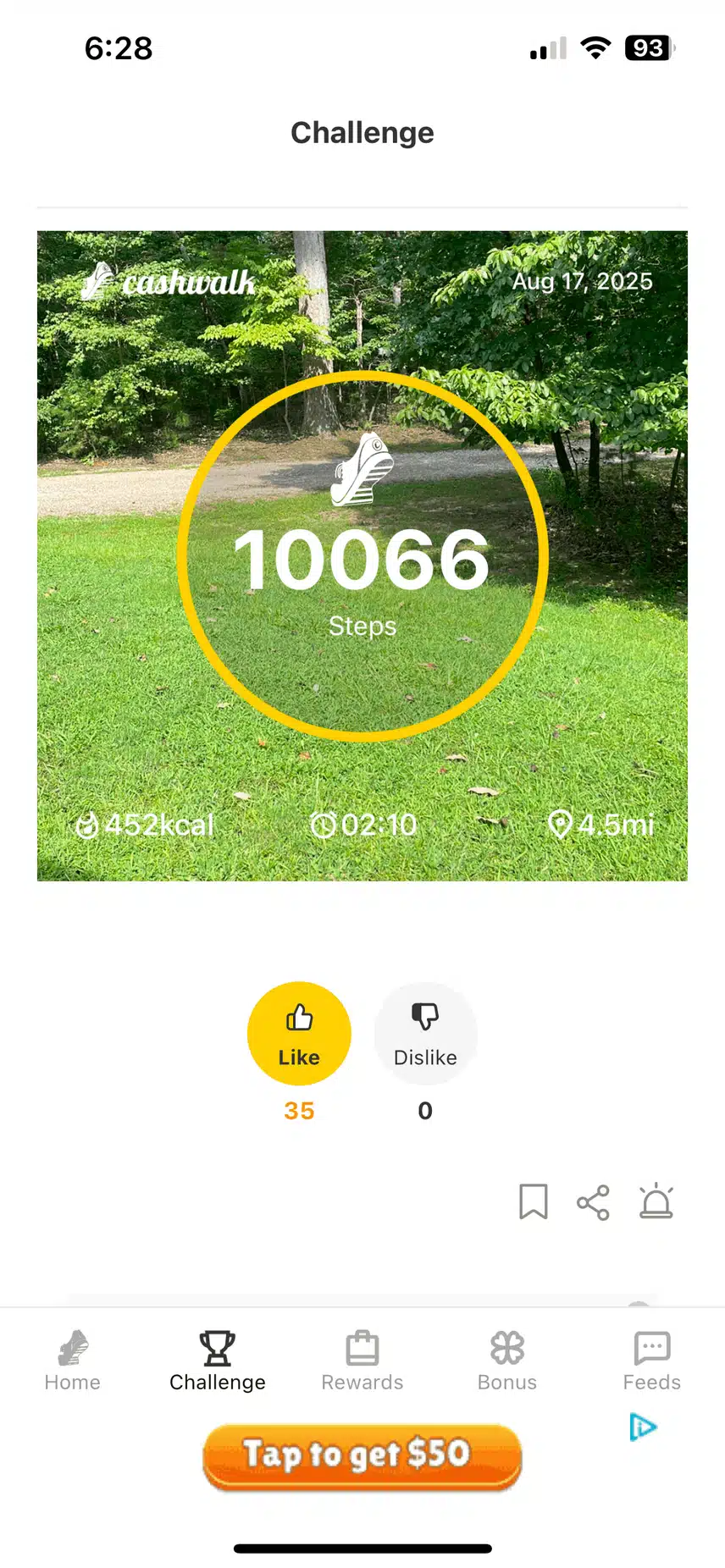Open the Challenge tab
Viewport: 725px width, 1568px height.
(x=218, y=1361)
